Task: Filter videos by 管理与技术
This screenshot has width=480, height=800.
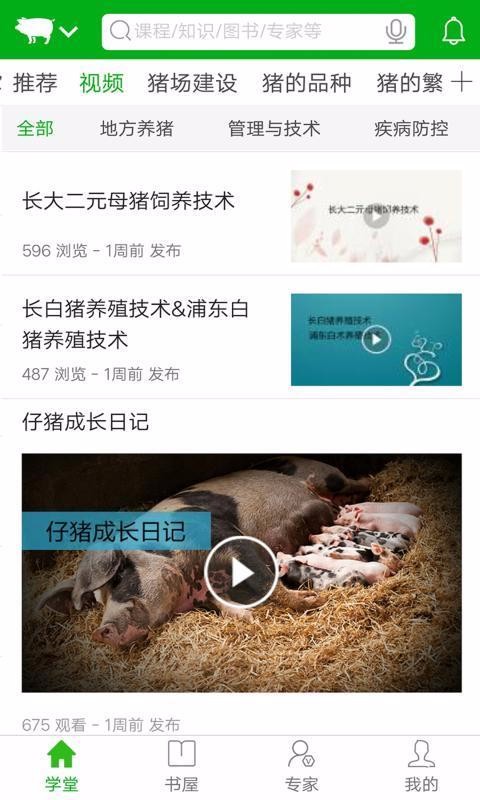Action: click(274, 129)
